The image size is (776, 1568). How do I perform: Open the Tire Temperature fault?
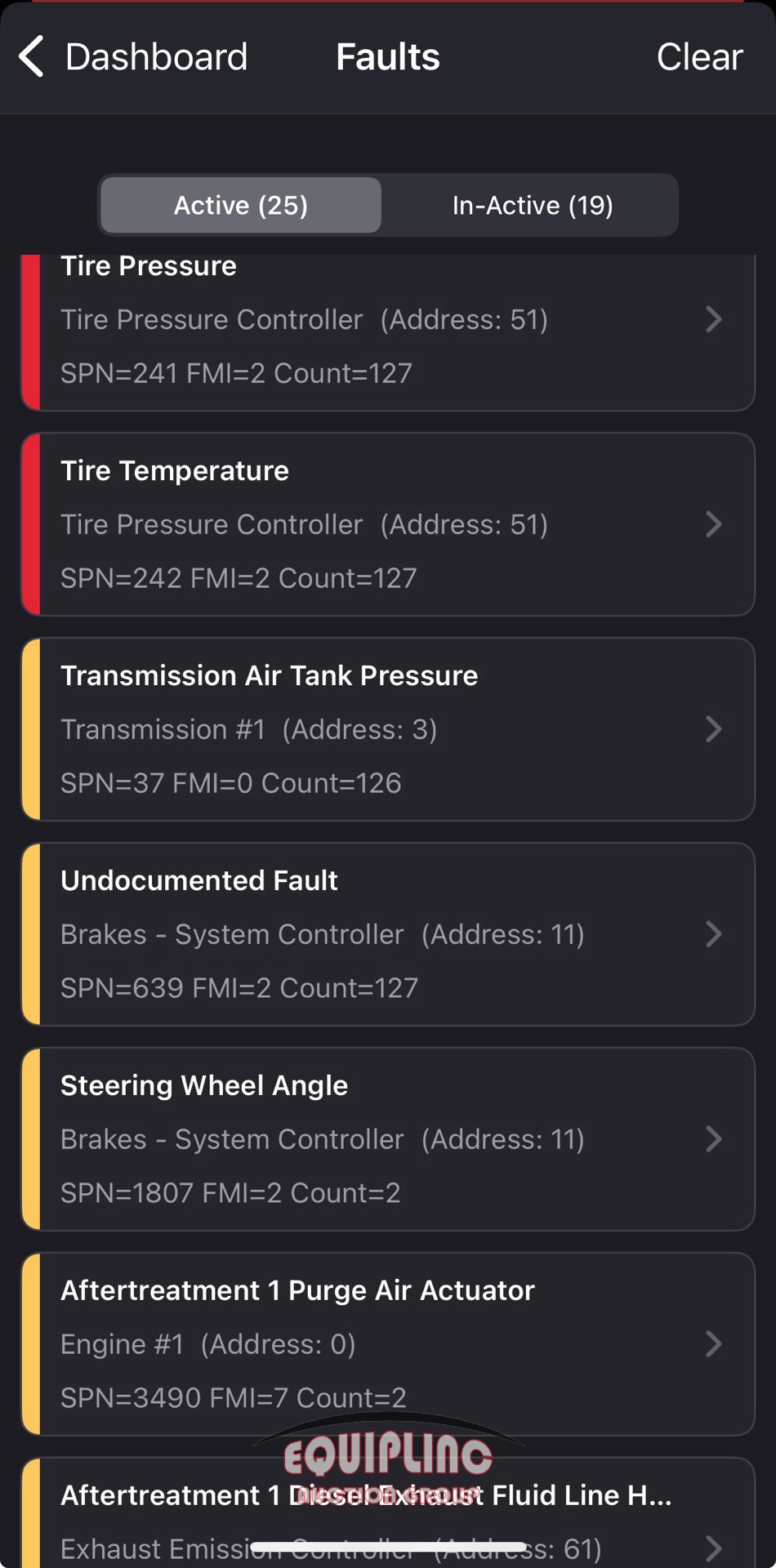tap(388, 524)
